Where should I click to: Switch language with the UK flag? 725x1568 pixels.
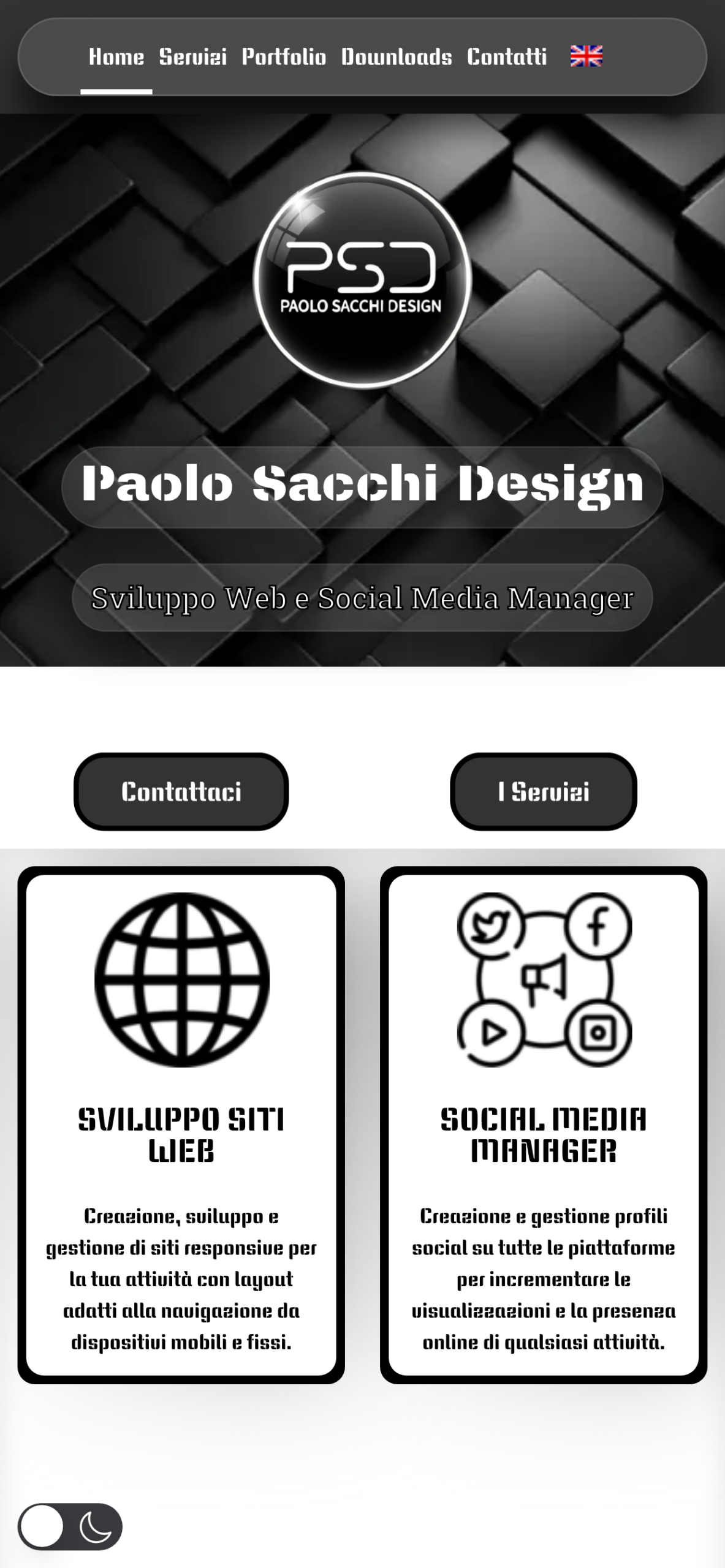(x=586, y=56)
